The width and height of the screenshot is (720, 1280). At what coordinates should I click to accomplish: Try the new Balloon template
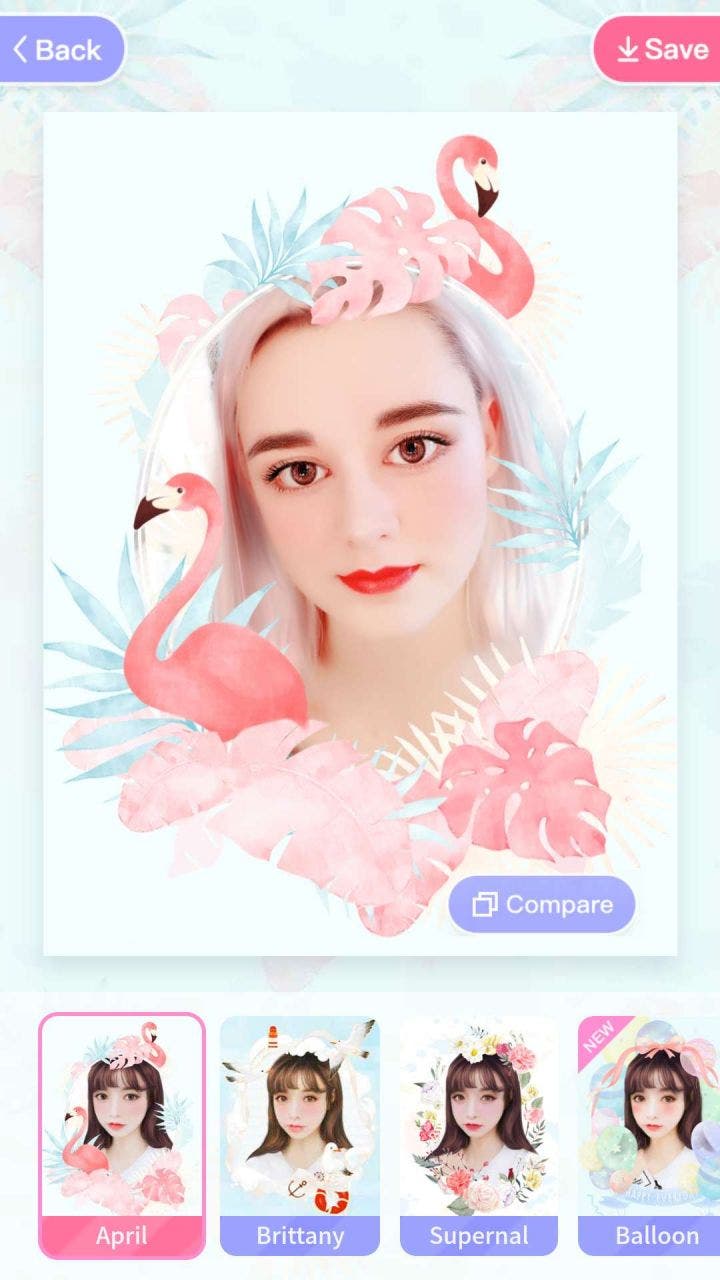[x=649, y=1135]
